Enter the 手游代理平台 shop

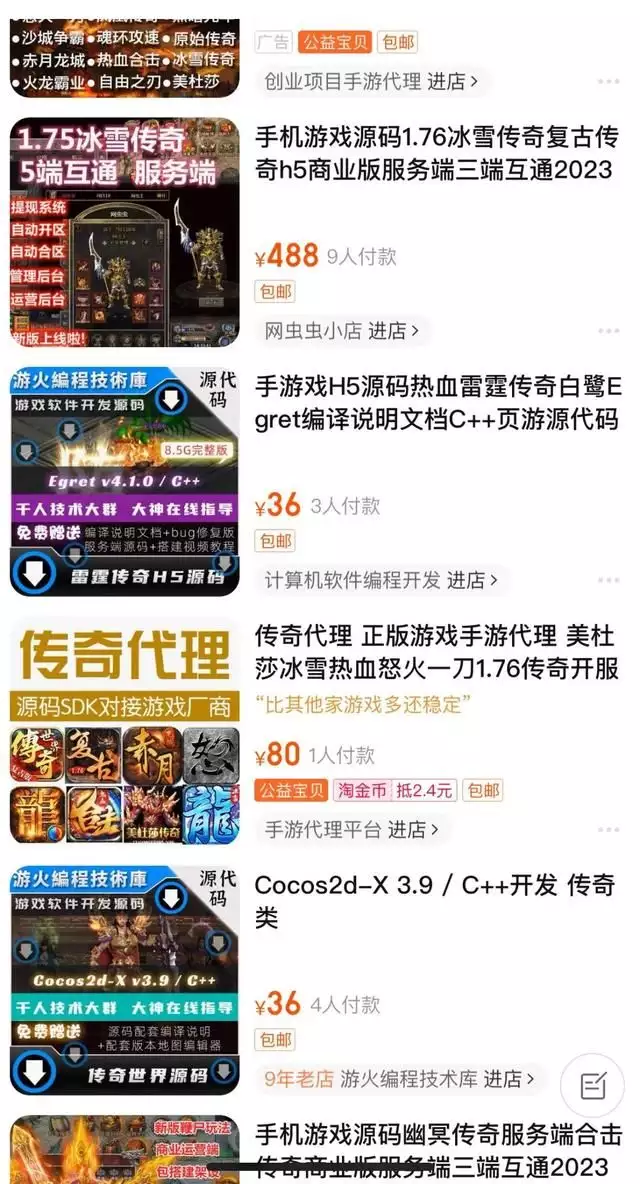pos(350,829)
